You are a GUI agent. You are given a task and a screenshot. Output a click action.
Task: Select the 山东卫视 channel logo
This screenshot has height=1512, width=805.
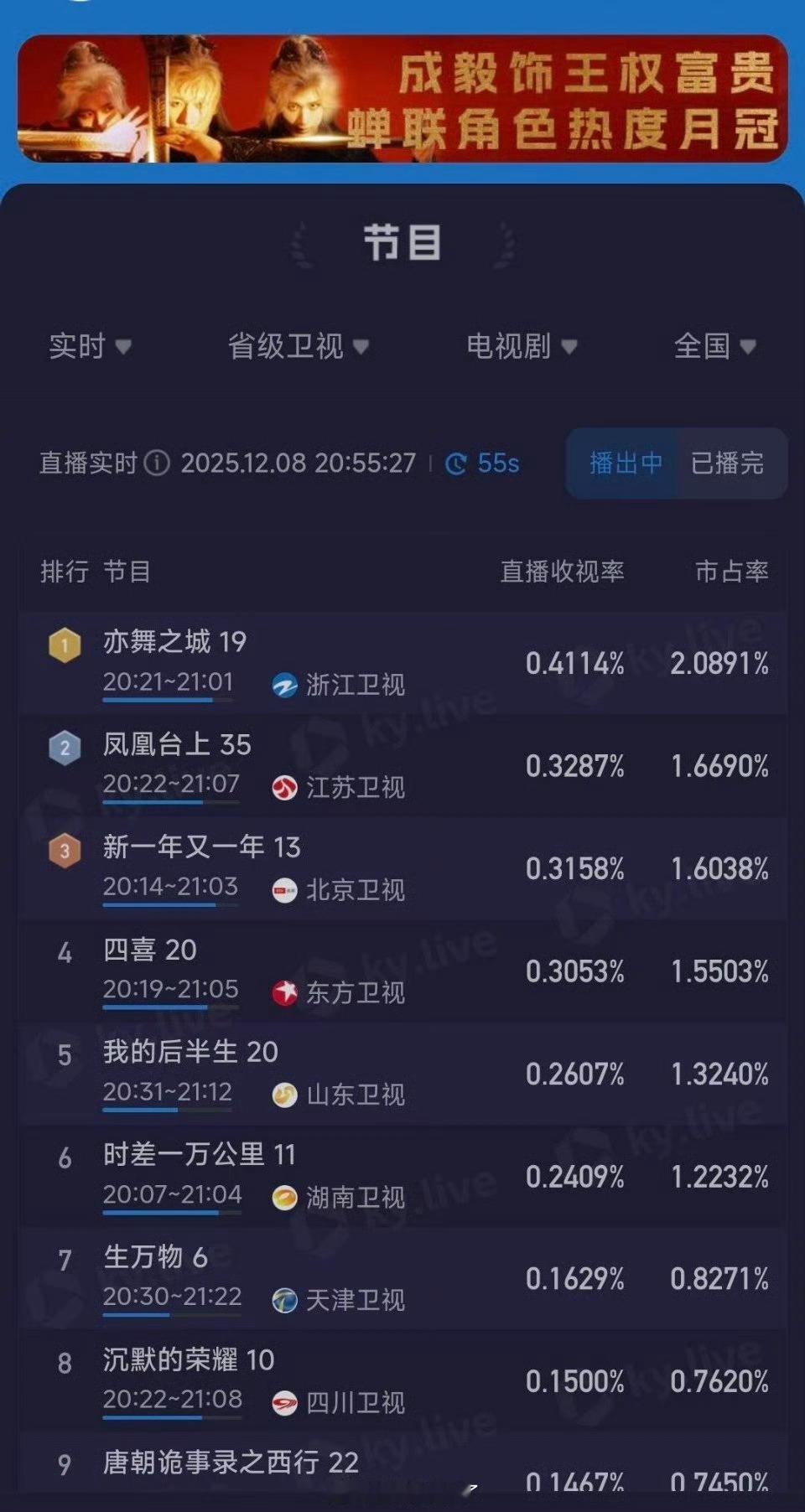pos(287,1095)
